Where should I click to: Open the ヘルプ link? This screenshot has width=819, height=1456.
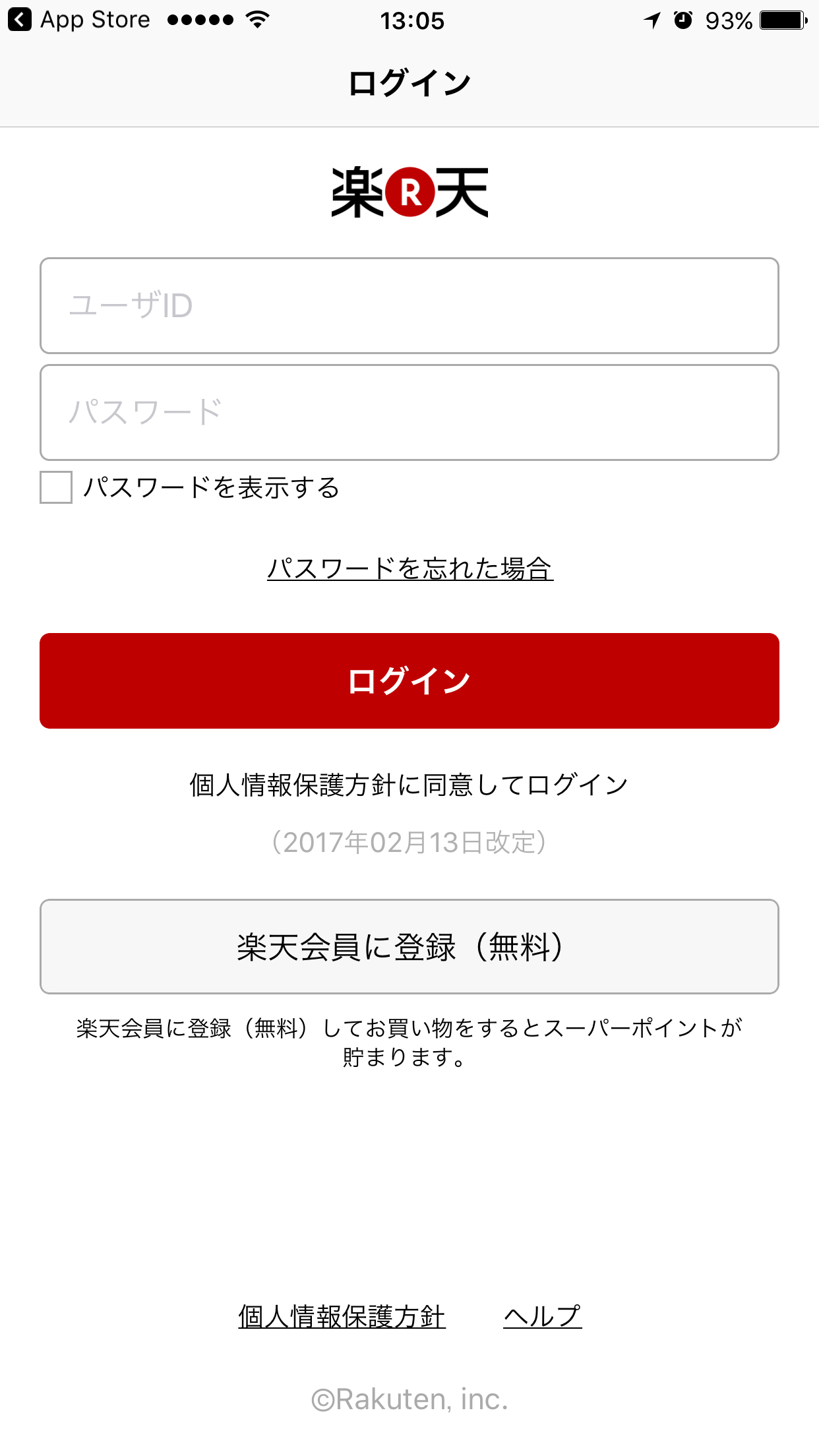(x=542, y=1316)
